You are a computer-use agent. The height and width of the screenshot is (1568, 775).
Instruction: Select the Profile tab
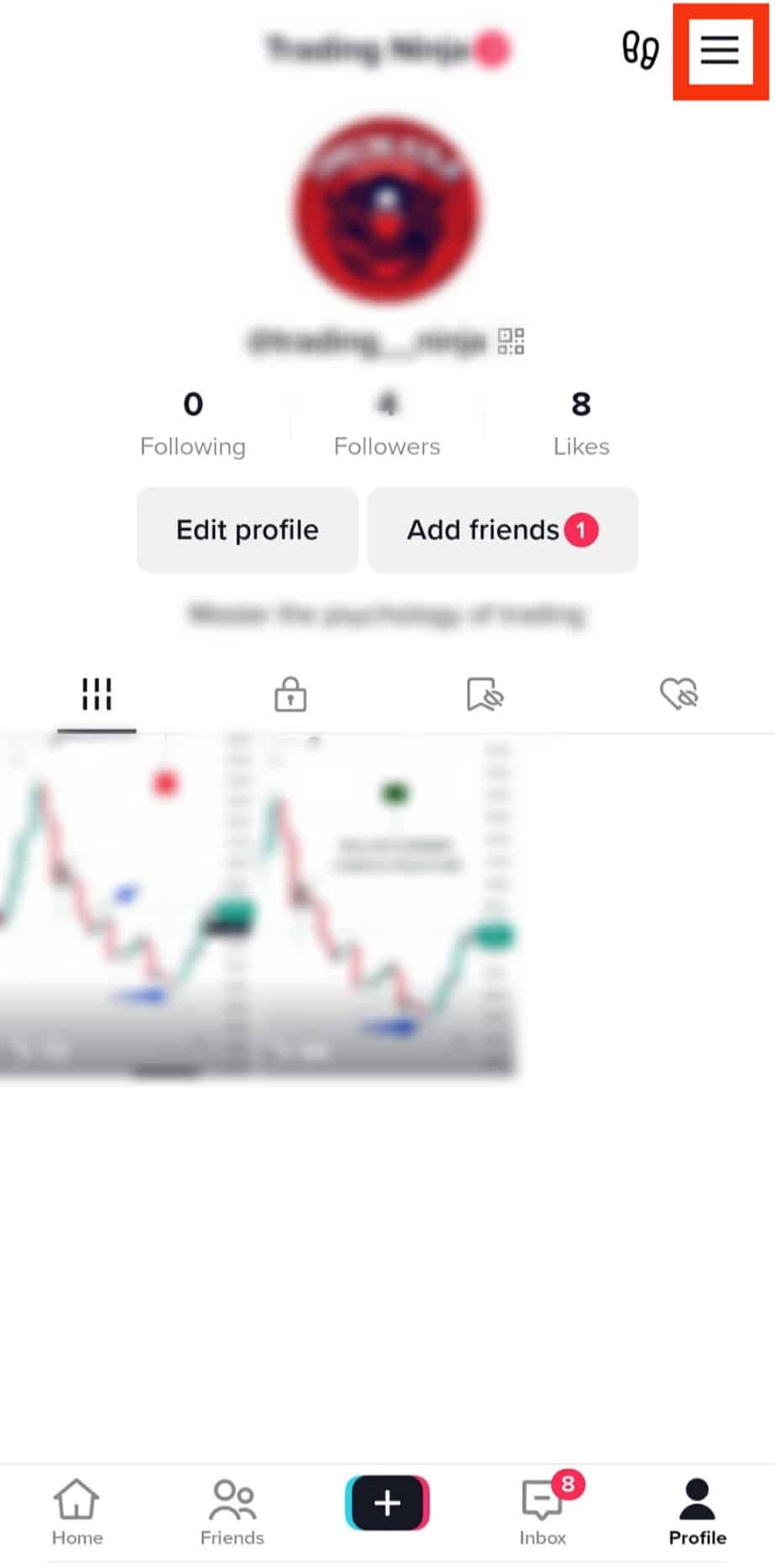(x=698, y=1512)
